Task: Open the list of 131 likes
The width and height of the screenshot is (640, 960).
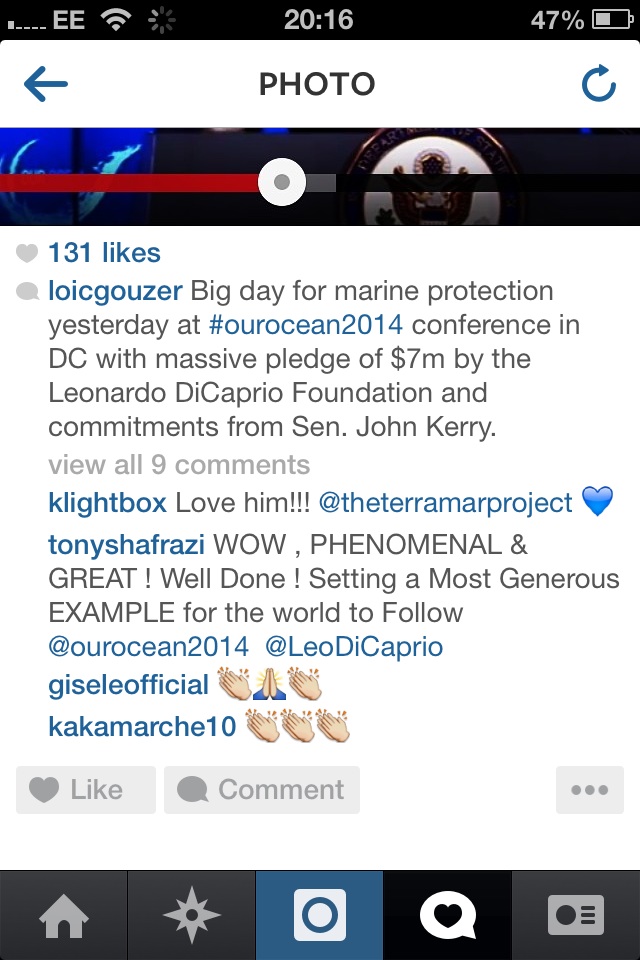Action: pyautogui.click(x=103, y=253)
